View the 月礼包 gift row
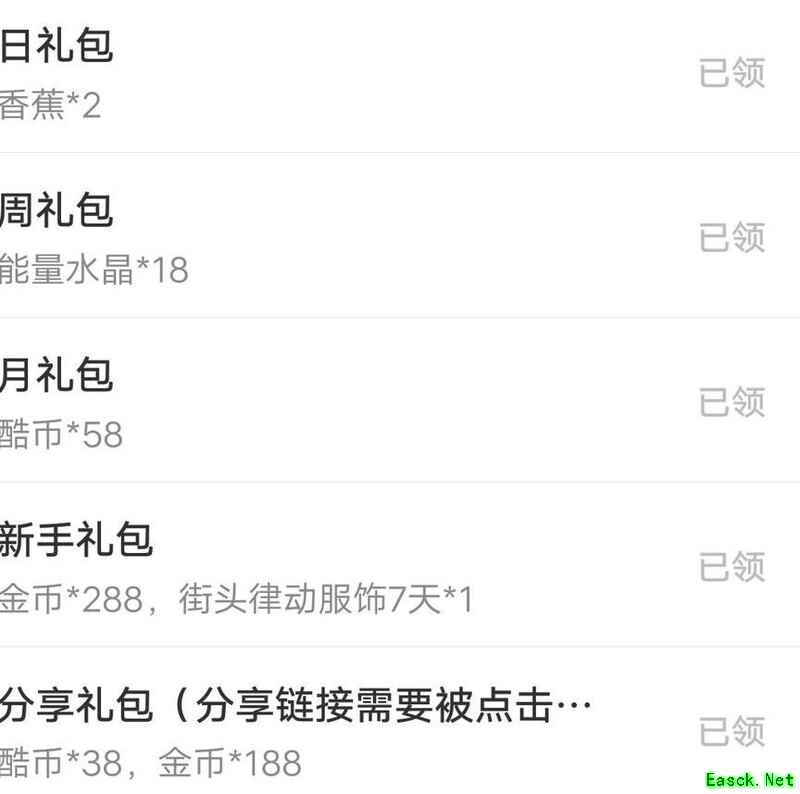This screenshot has height=794, width=800. [300, 402]
